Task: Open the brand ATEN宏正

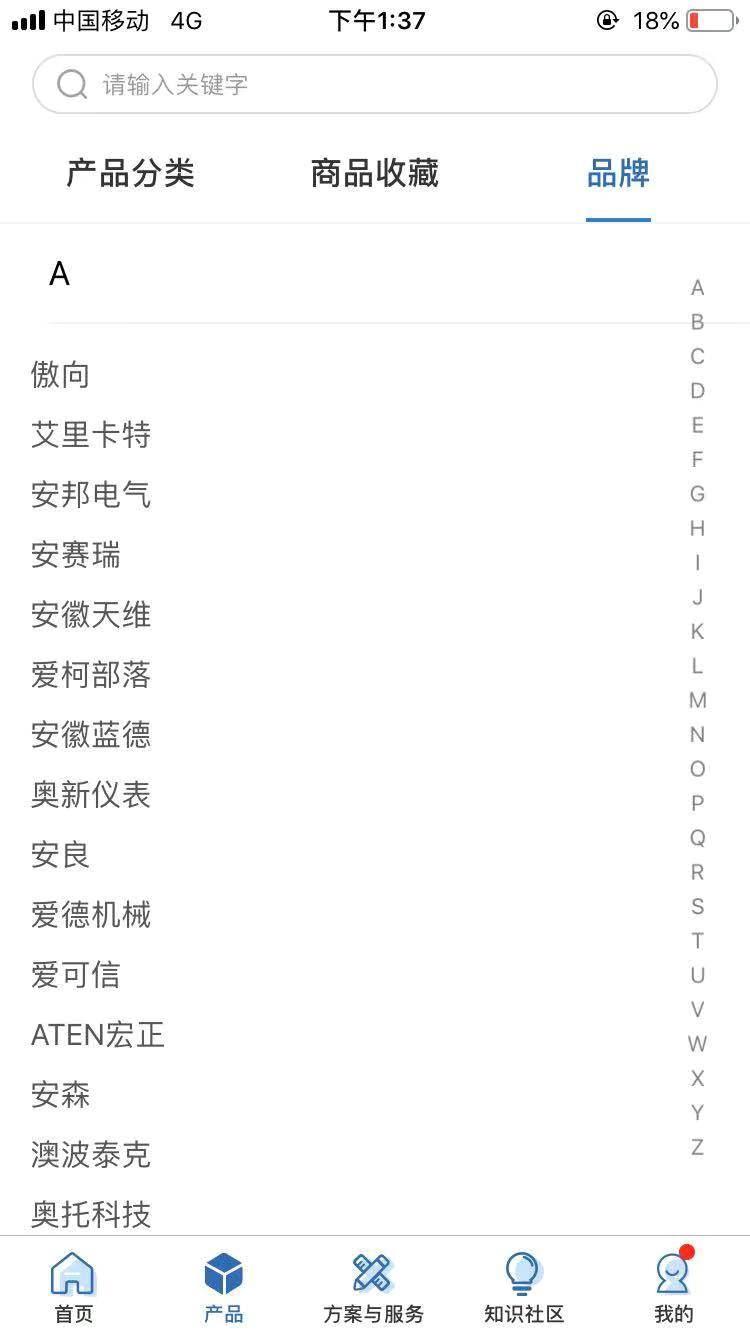Action: click(x=98, y=1035)
